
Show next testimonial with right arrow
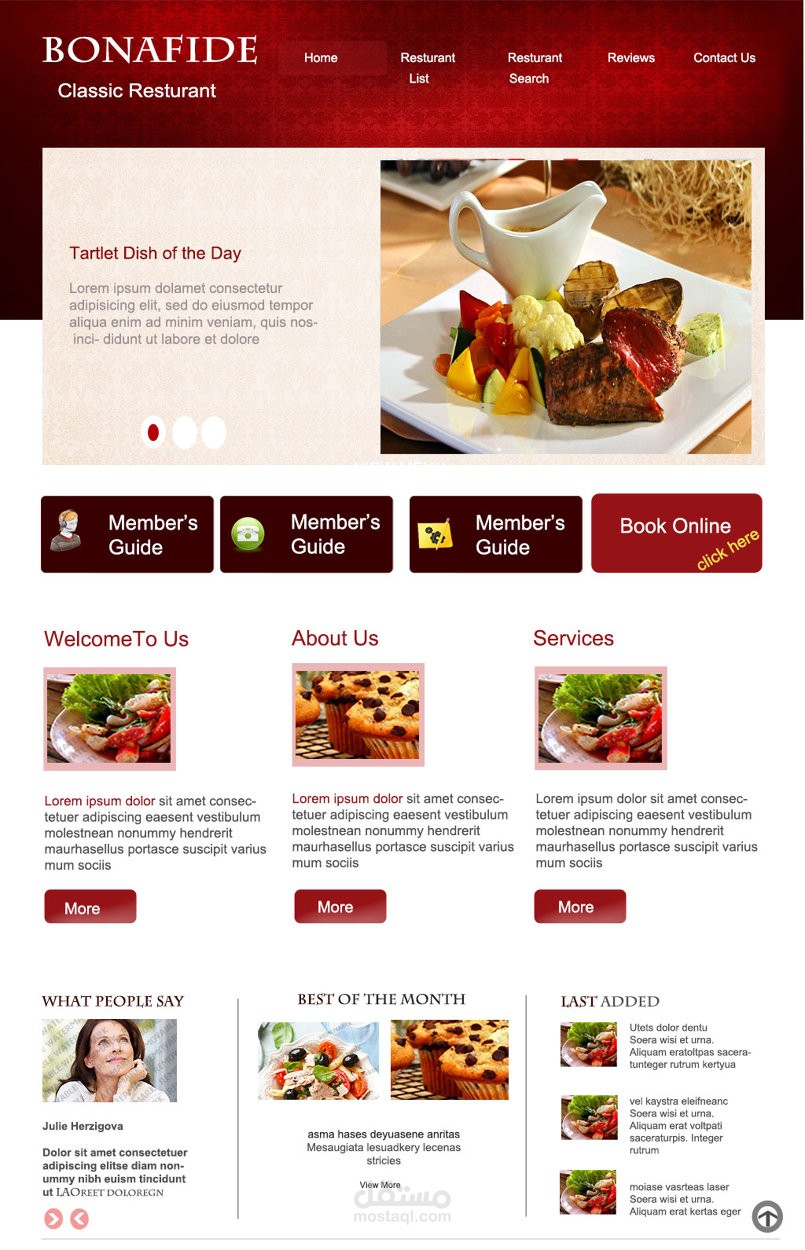click(x=53, y=1218)
